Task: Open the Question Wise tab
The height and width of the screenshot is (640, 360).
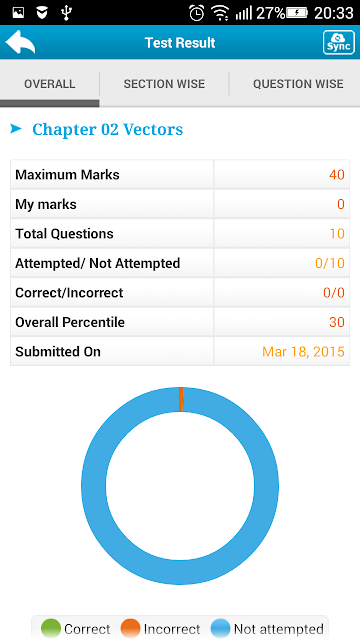Action: (x=298, y=84)
